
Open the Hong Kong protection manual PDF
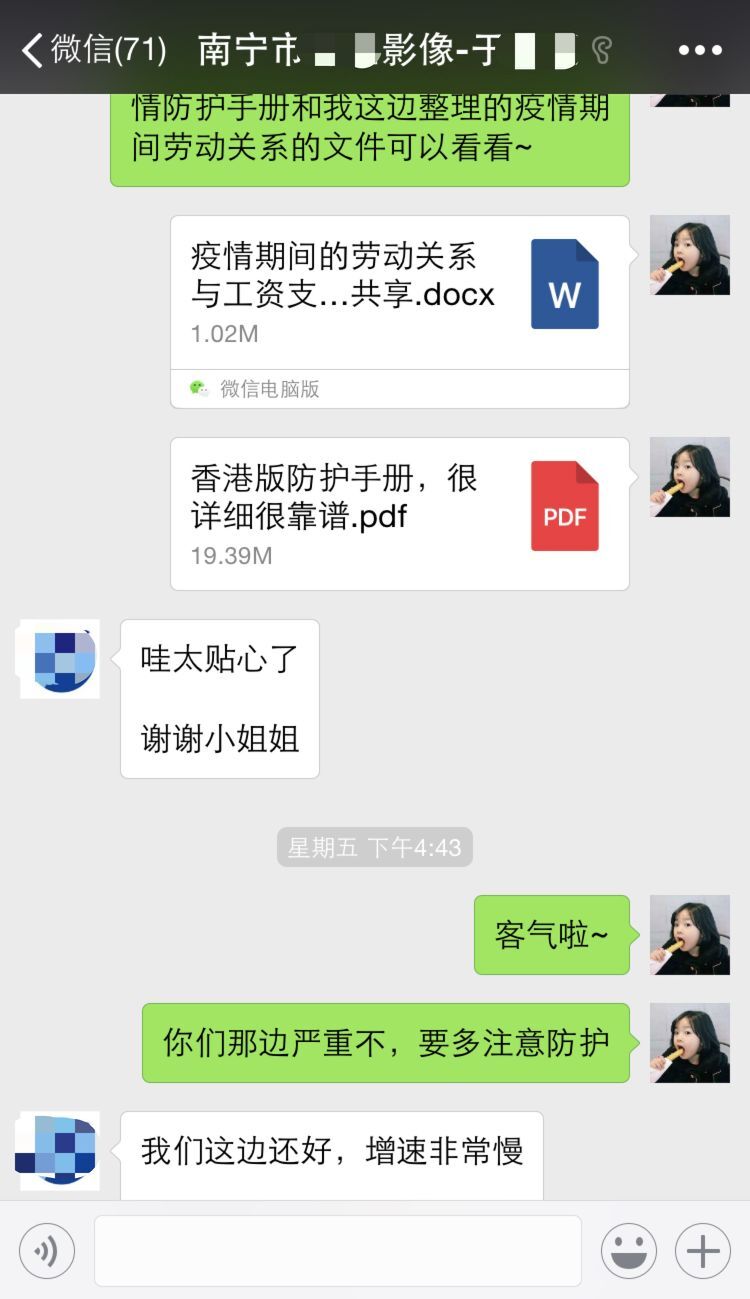pos(399,513)
